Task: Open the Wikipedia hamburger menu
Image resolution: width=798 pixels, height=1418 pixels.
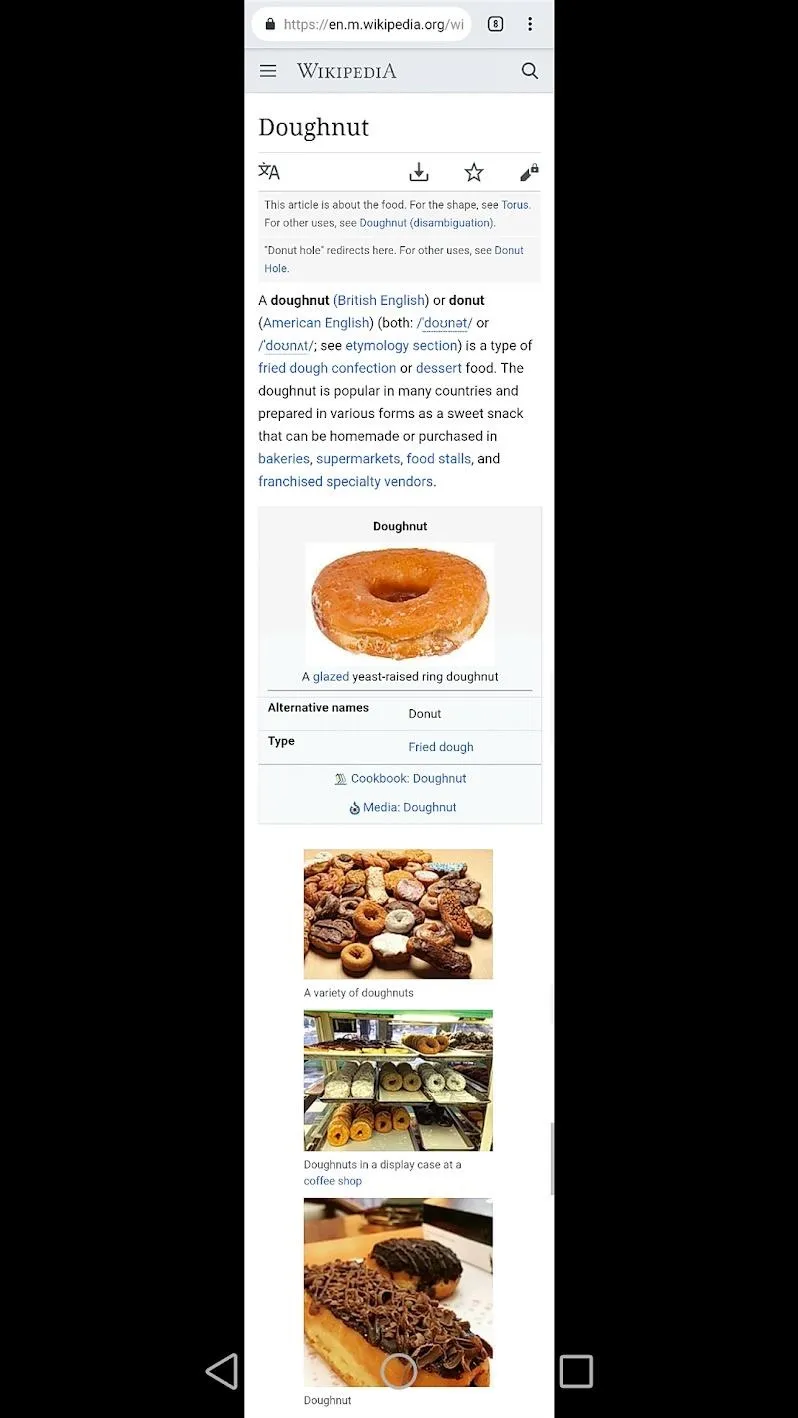Action: (268, 71)
